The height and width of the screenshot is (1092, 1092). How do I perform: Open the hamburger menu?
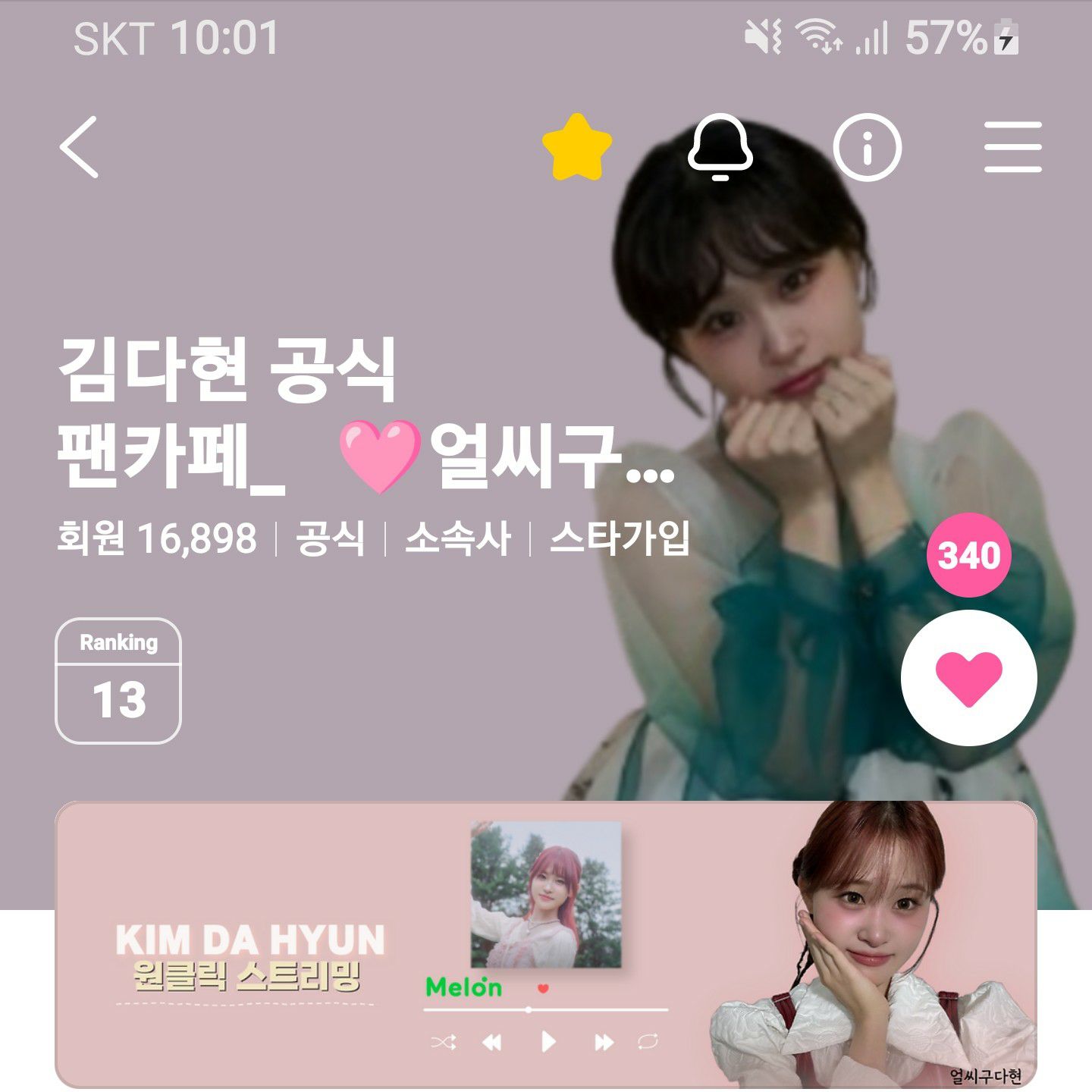[1013, 147]
